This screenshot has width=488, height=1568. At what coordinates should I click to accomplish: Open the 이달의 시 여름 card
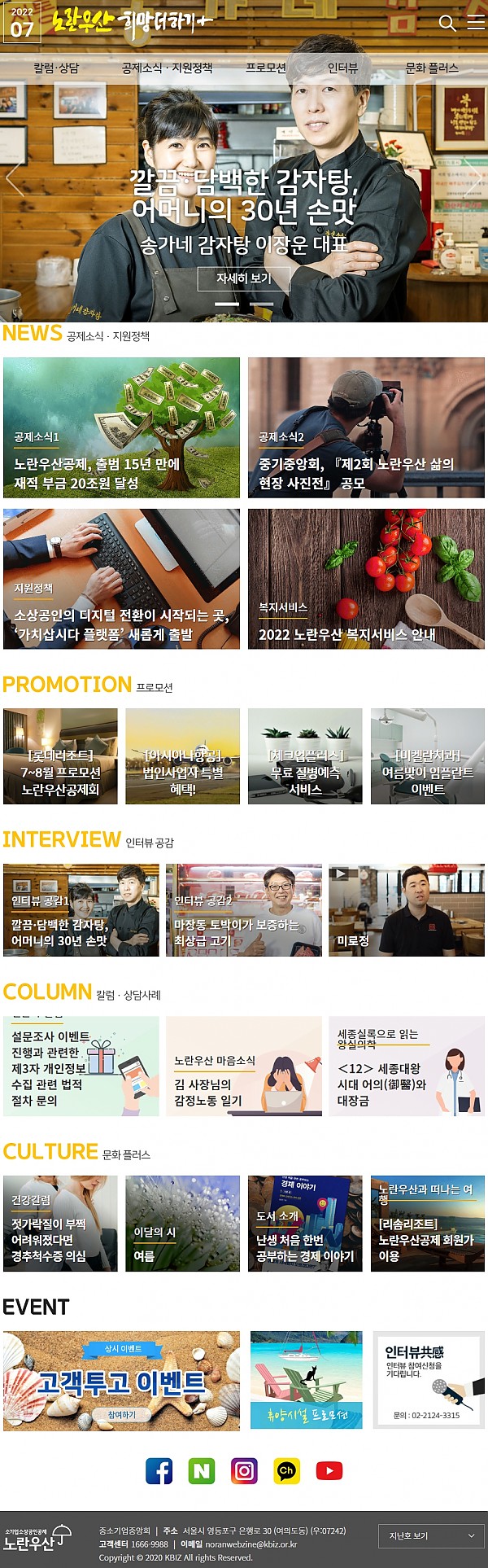tap(182, 1224)
